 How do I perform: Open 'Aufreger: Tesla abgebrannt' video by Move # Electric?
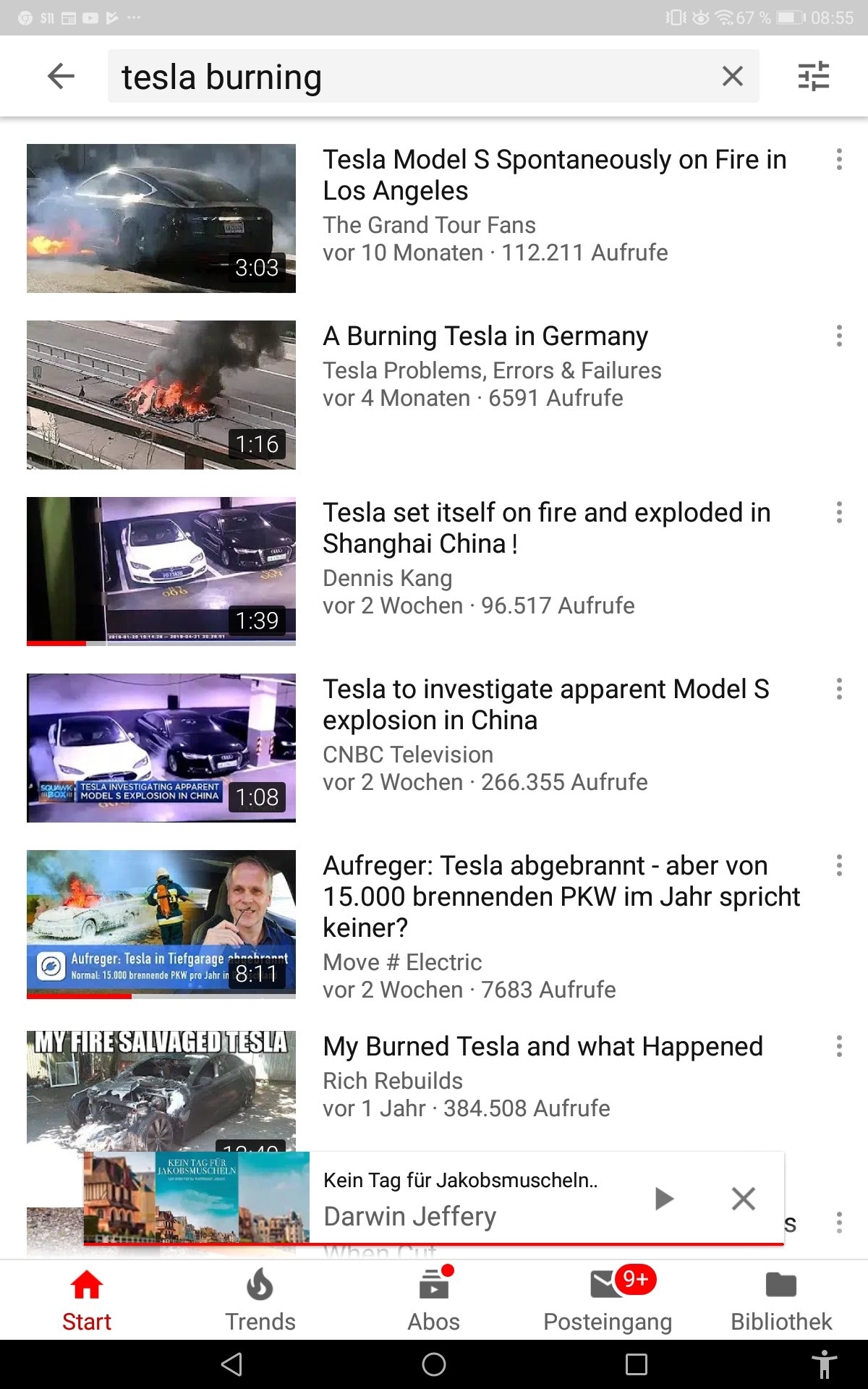tap(161, 924)
